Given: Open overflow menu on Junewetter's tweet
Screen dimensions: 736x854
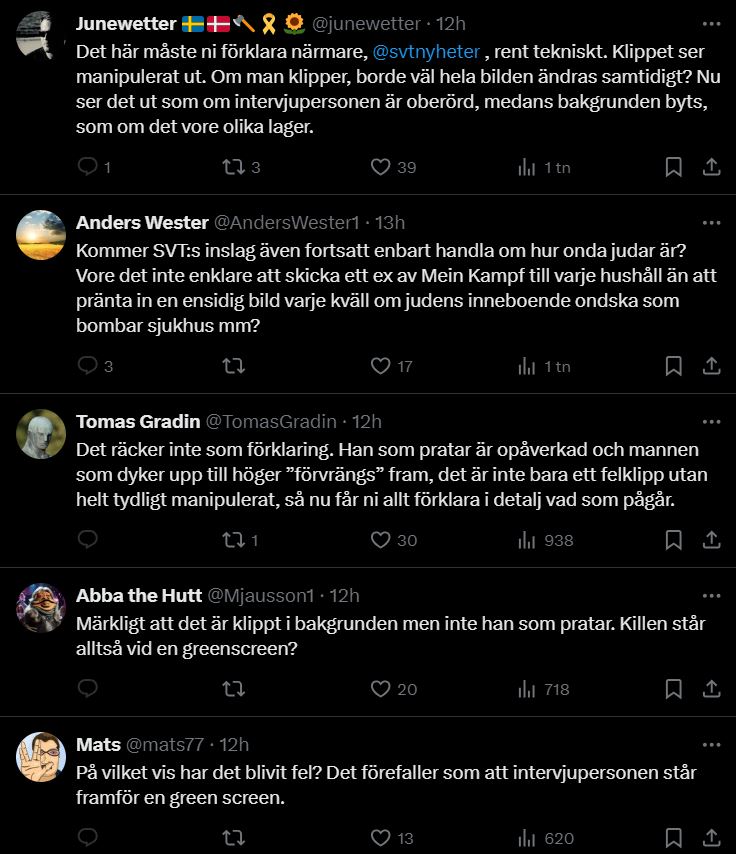Looking at the screenshot, I should click(x=711, y=24).
